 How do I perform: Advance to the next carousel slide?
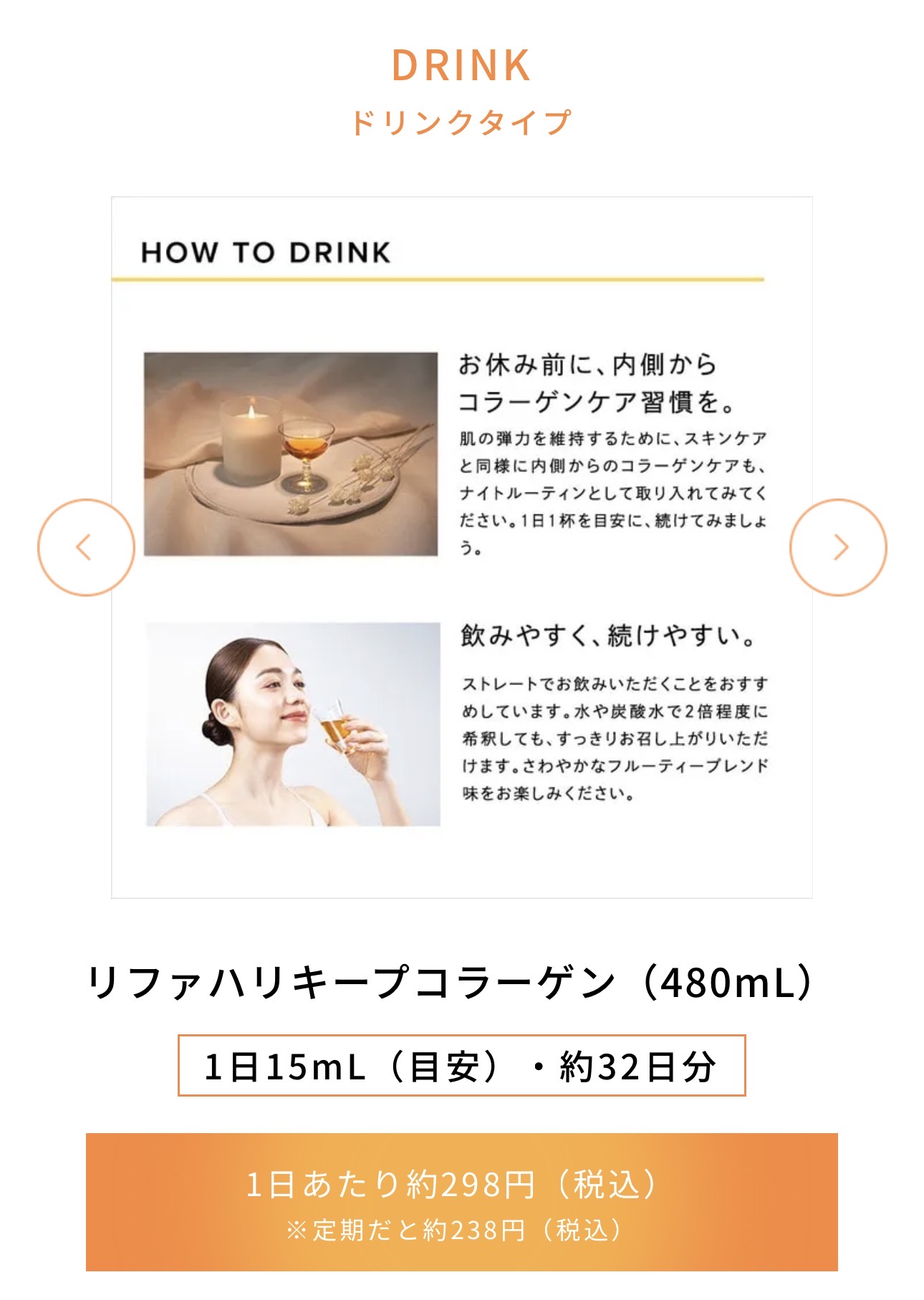[x=838, y=547]
